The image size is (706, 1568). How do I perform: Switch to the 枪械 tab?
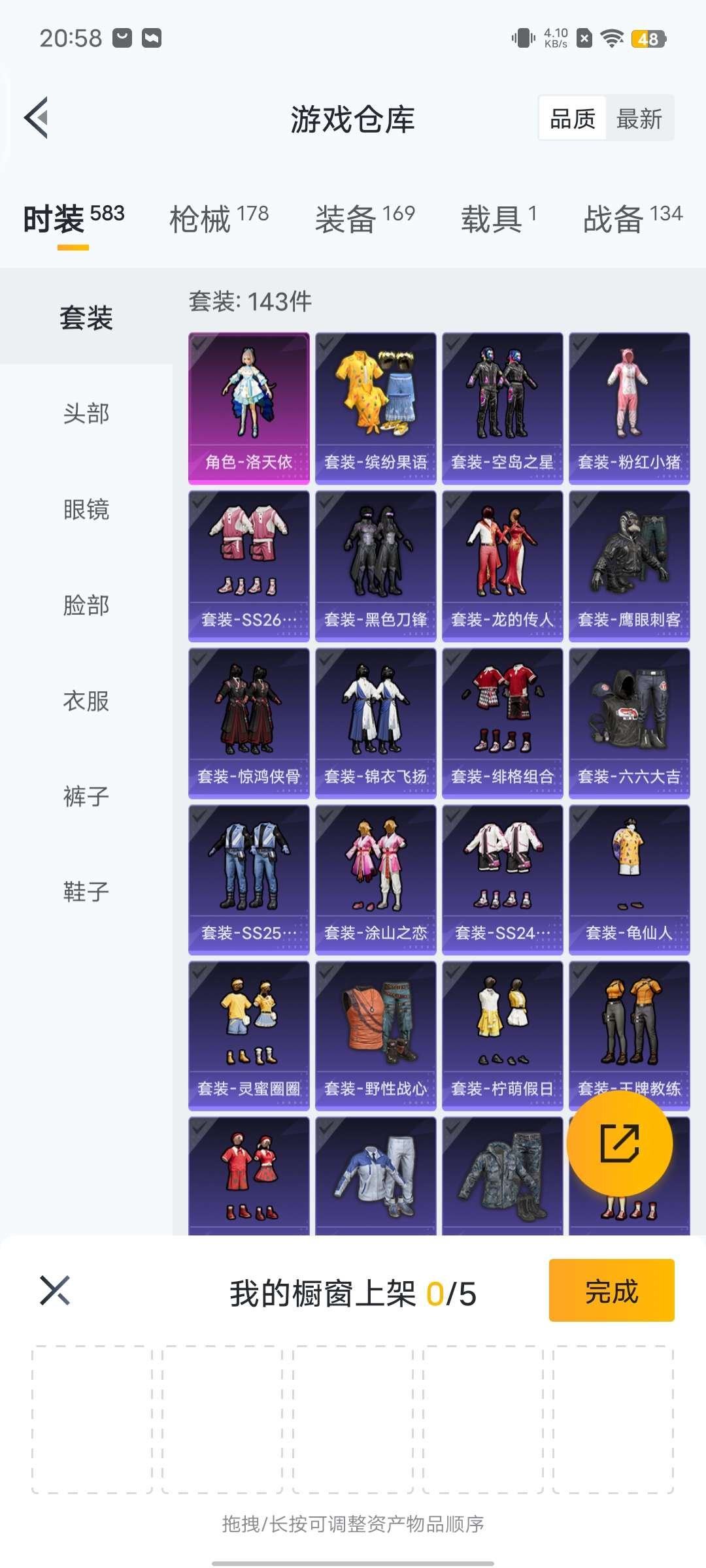pos(218,218)
